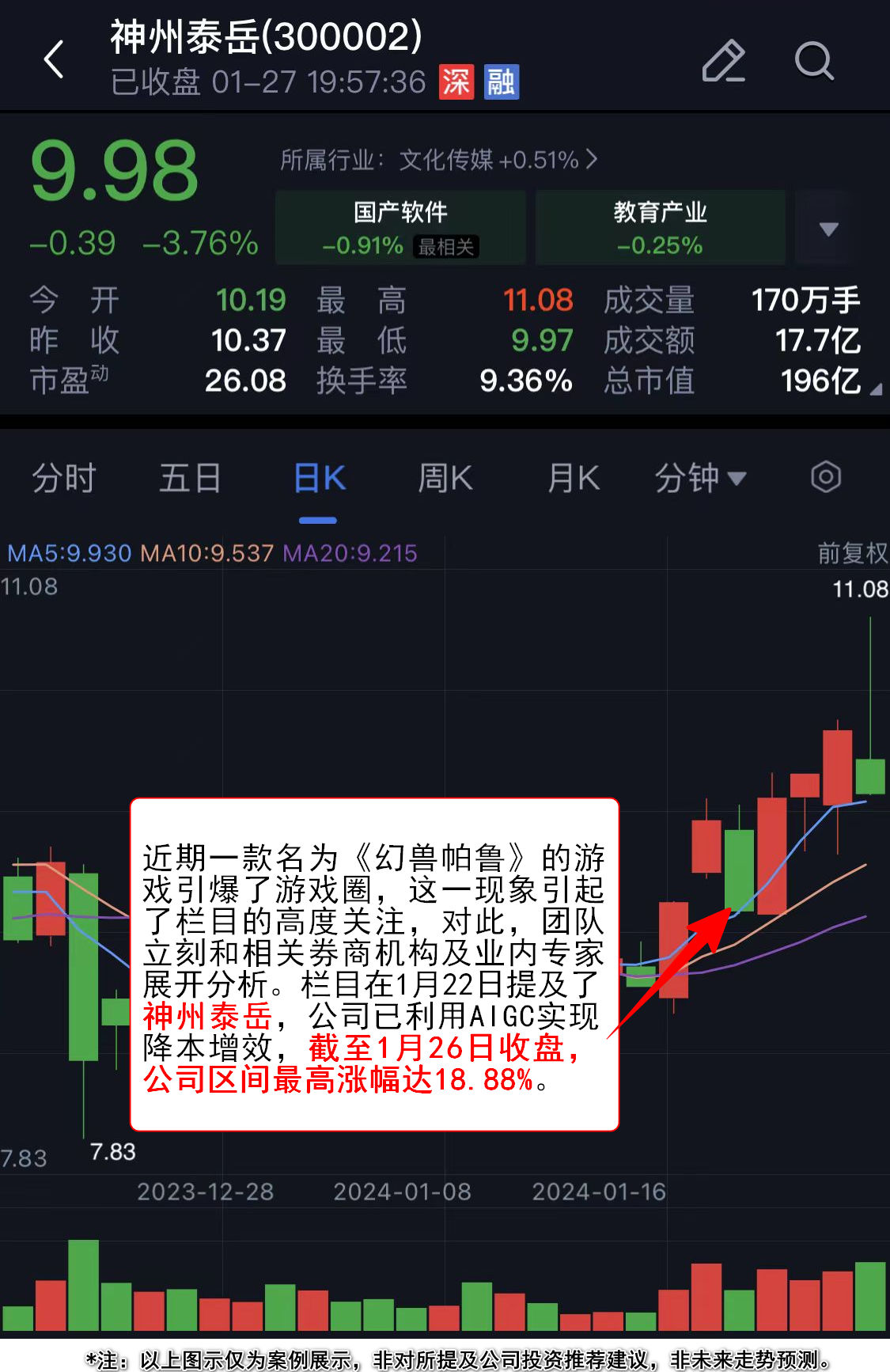Open the 分钟 interval dropdown

(x=699, y=479)
